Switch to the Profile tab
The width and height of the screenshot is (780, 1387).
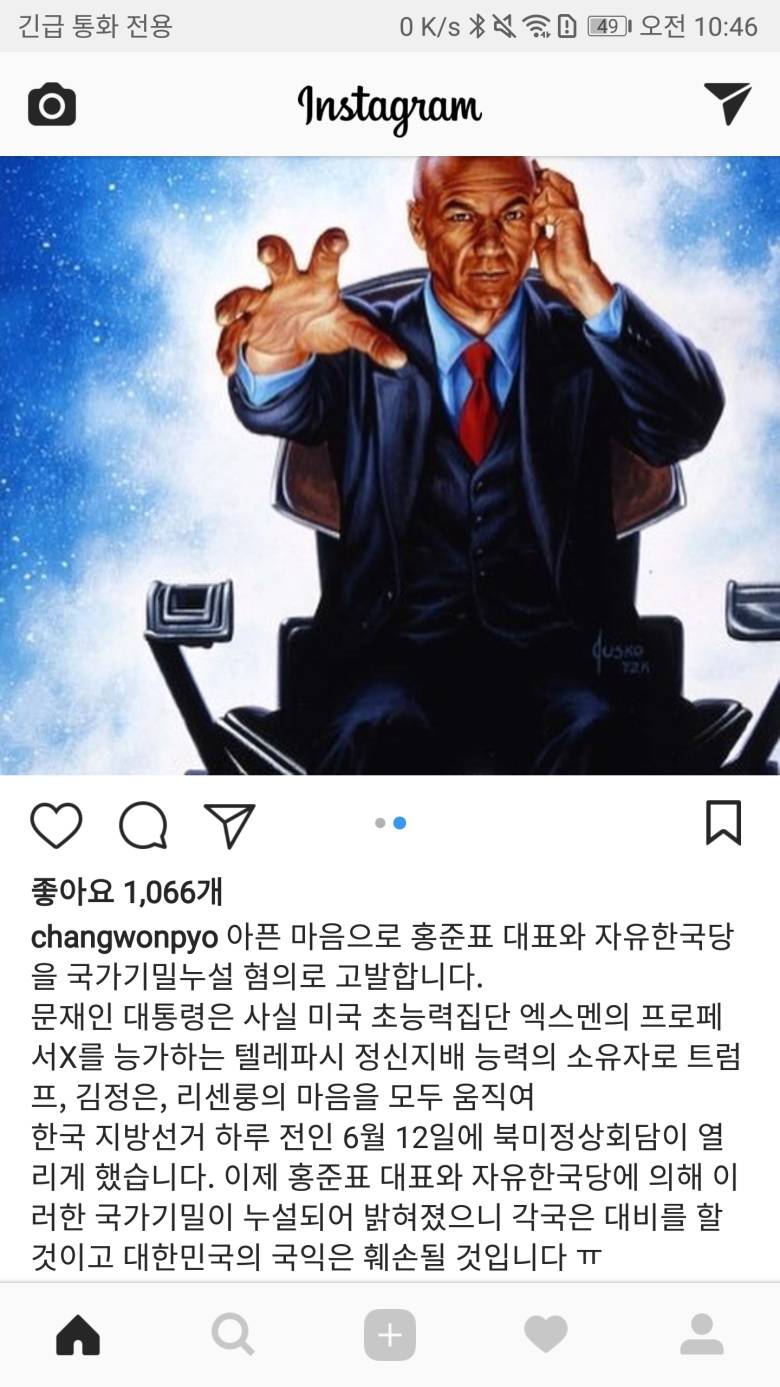coord(701,1334)
